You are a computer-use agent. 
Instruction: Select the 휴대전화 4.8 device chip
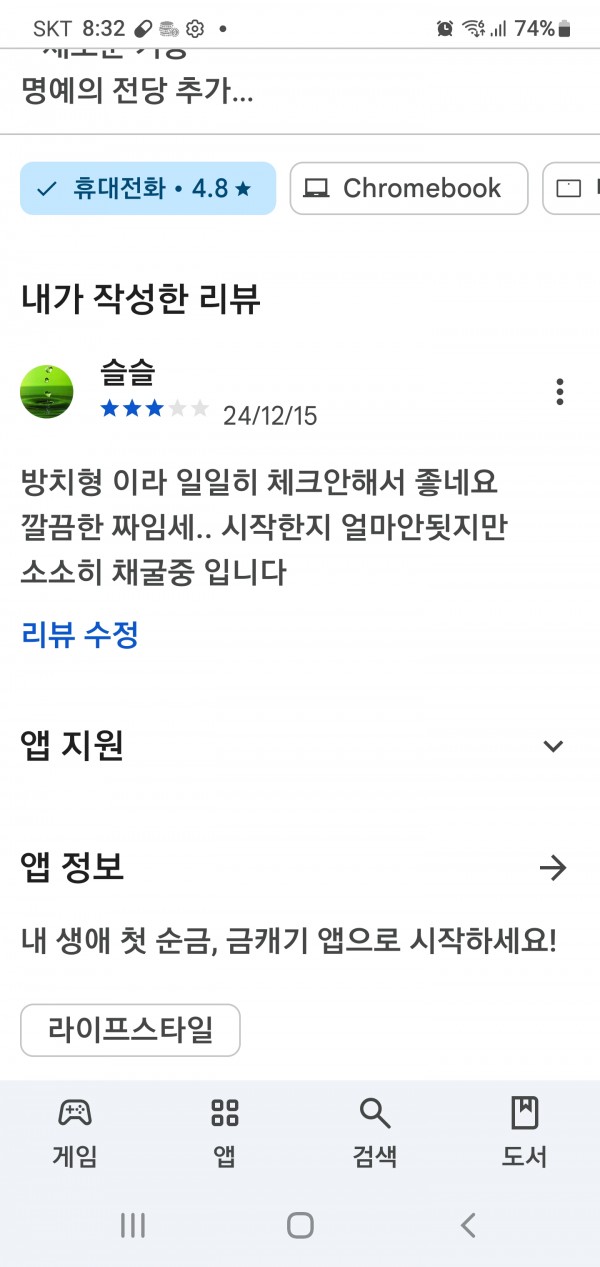[x=148, y=188]
